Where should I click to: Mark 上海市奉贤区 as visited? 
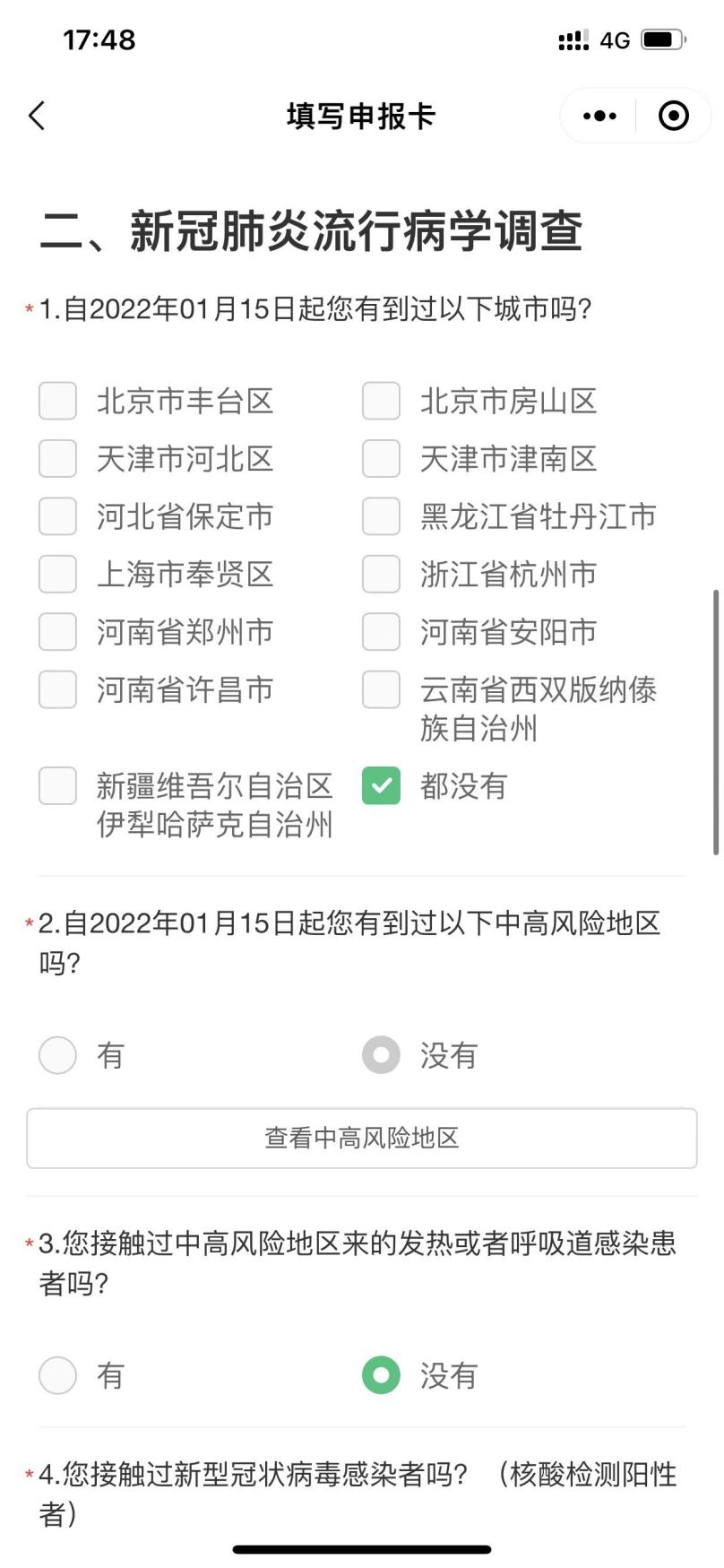[x=57, y=574]
